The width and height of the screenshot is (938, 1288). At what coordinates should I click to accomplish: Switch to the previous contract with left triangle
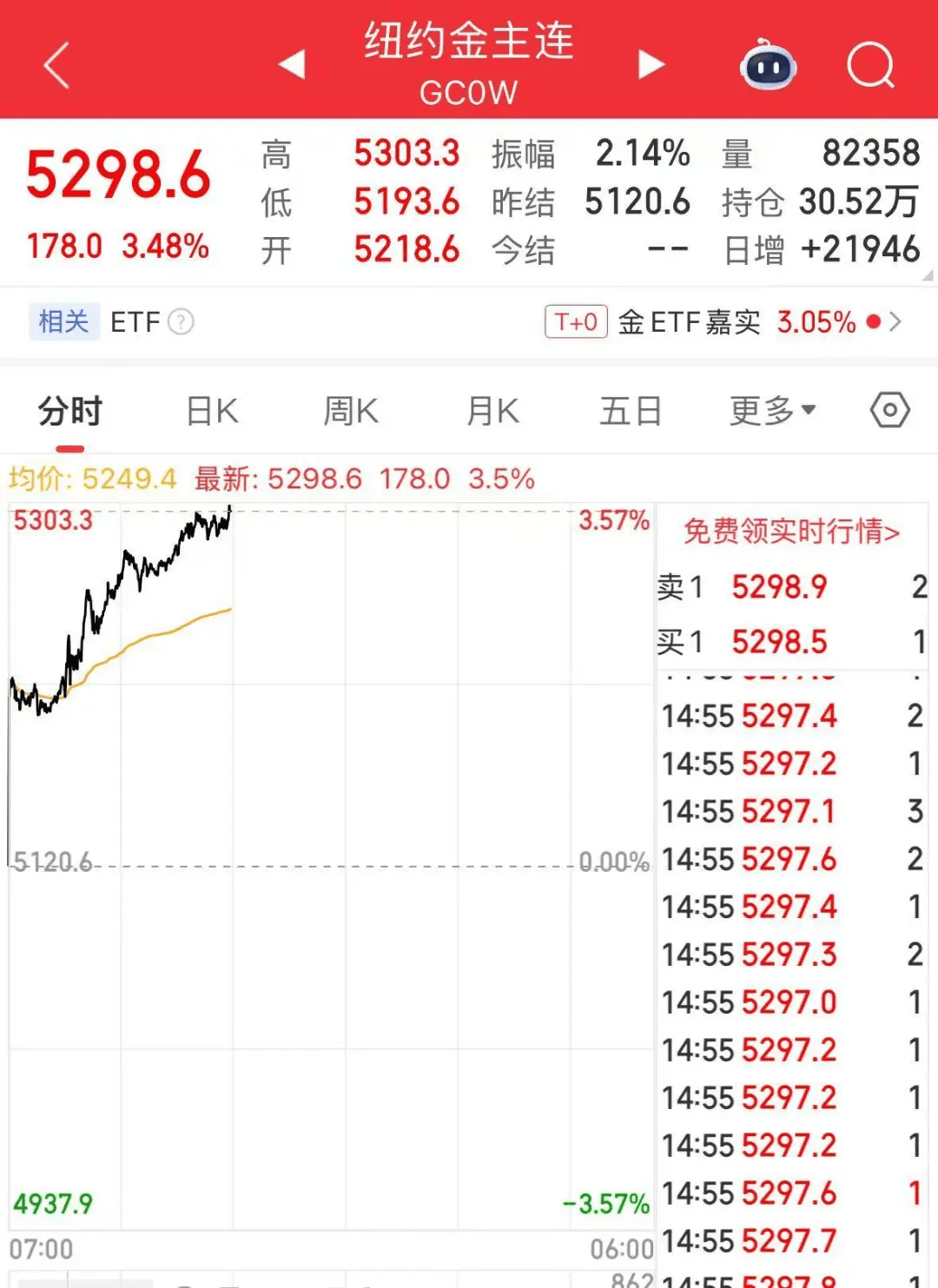pos(292,64)
